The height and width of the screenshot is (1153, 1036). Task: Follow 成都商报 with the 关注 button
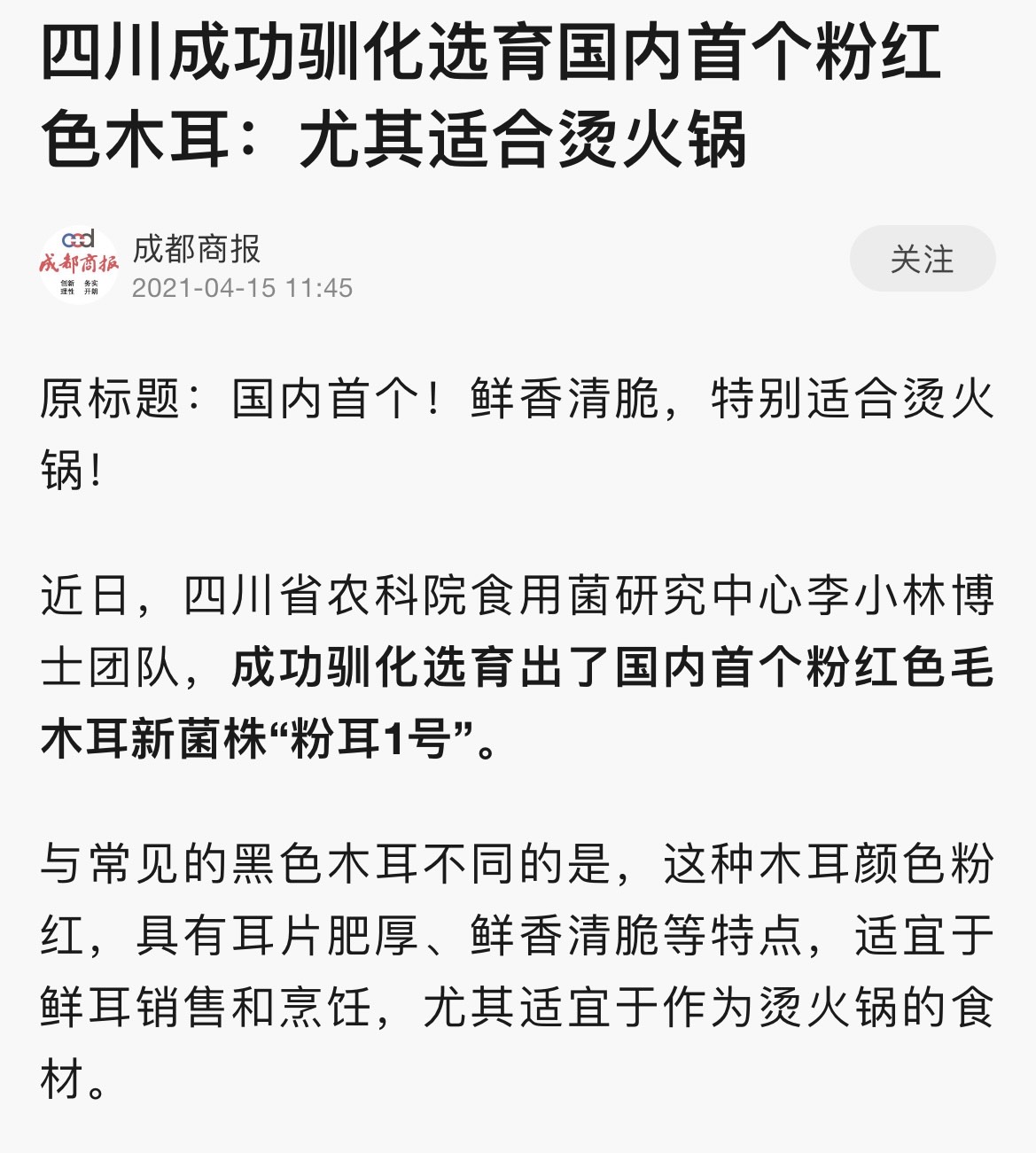pos(922,259)
